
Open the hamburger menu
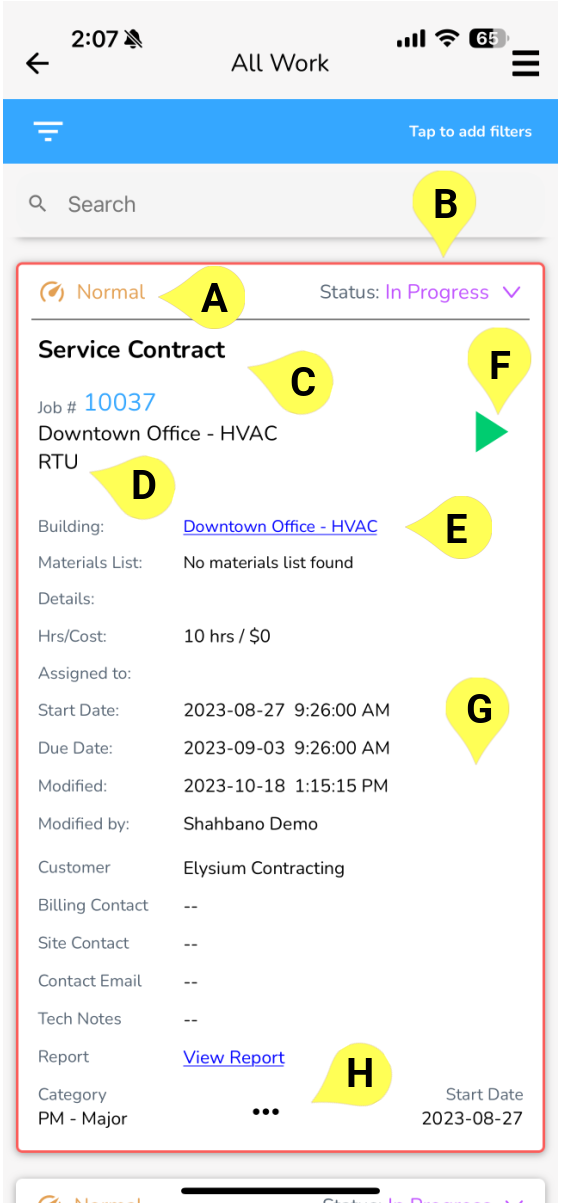point(525,63)
